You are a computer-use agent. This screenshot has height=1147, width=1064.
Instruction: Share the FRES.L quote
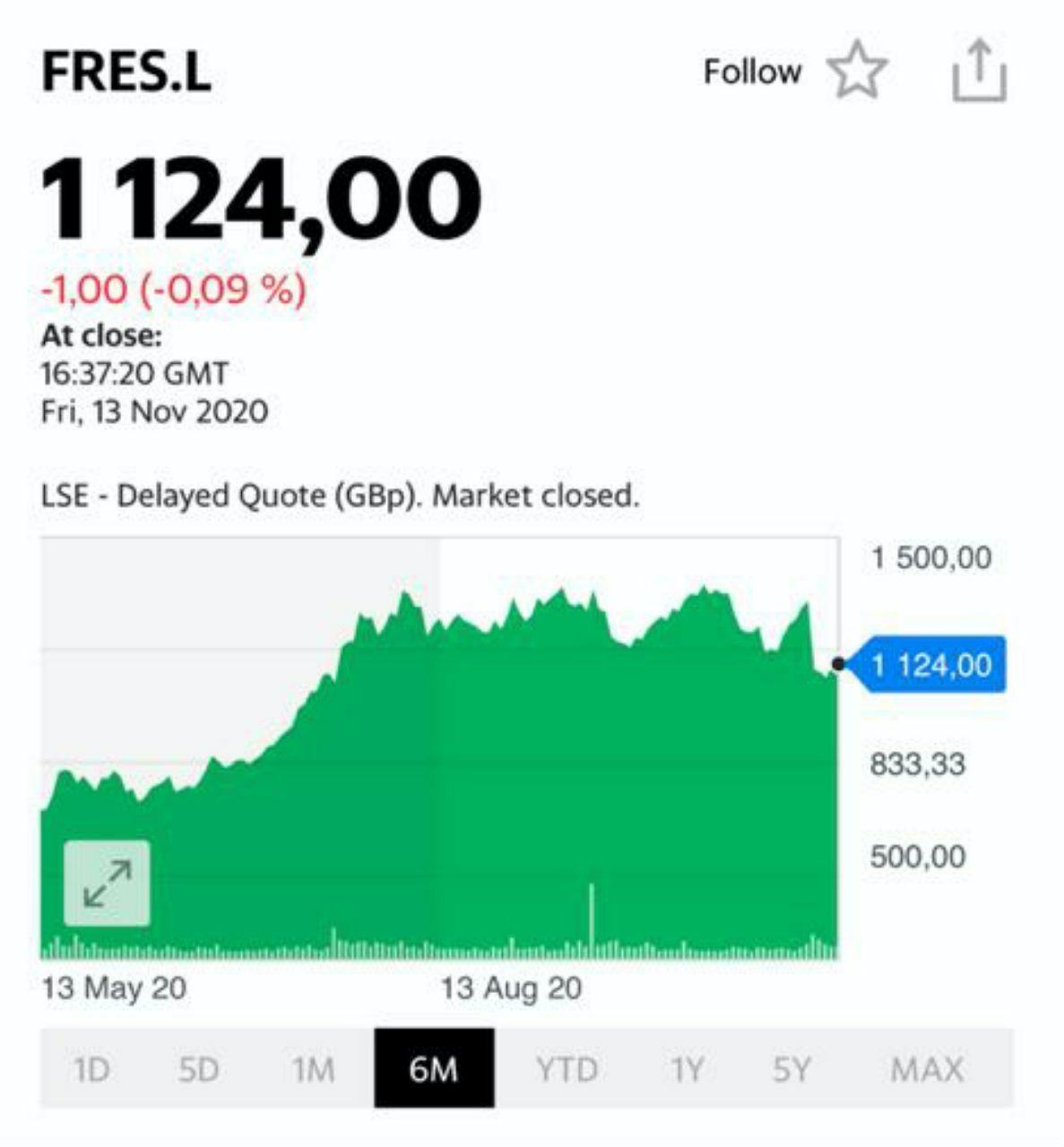[978, 71]
